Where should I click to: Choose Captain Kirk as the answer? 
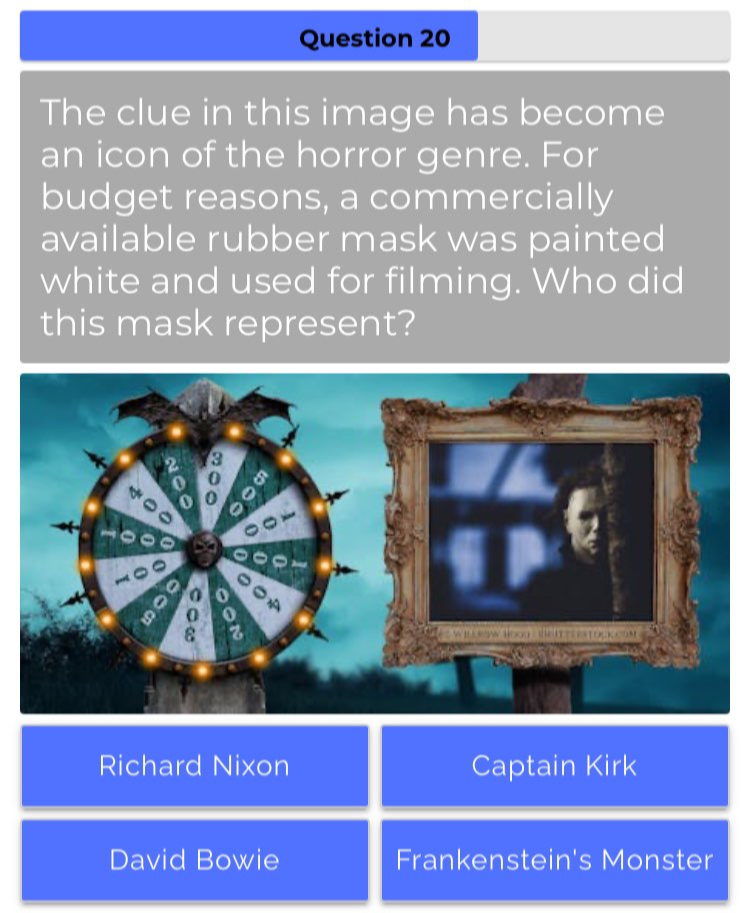coord(554,766)
